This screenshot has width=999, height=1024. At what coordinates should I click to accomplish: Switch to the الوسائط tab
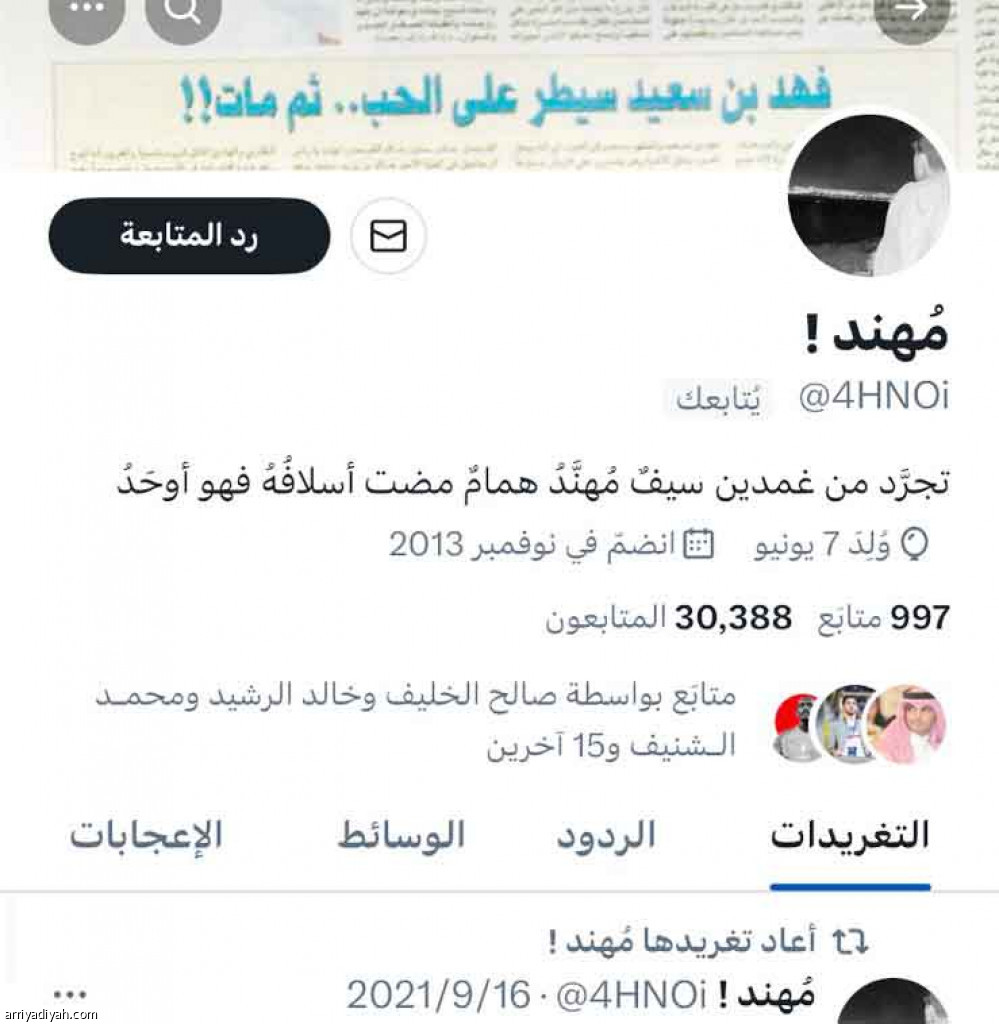pyautogui.click(x=401, y=835)
